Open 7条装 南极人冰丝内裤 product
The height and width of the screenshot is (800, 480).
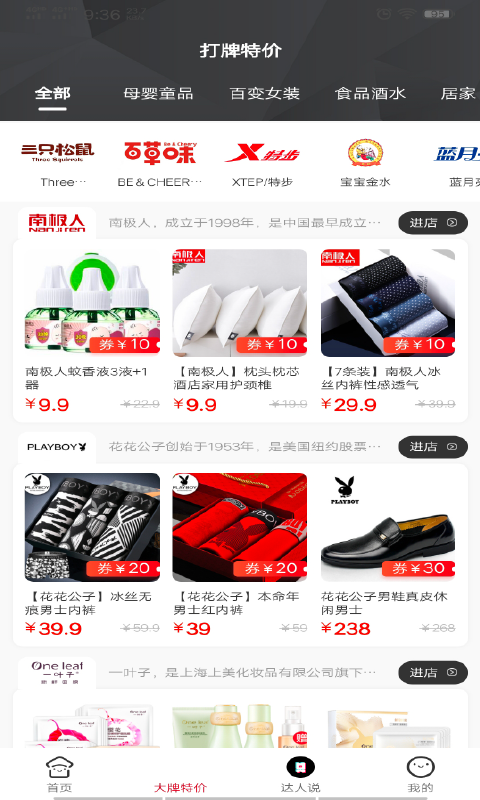[388, 331]
